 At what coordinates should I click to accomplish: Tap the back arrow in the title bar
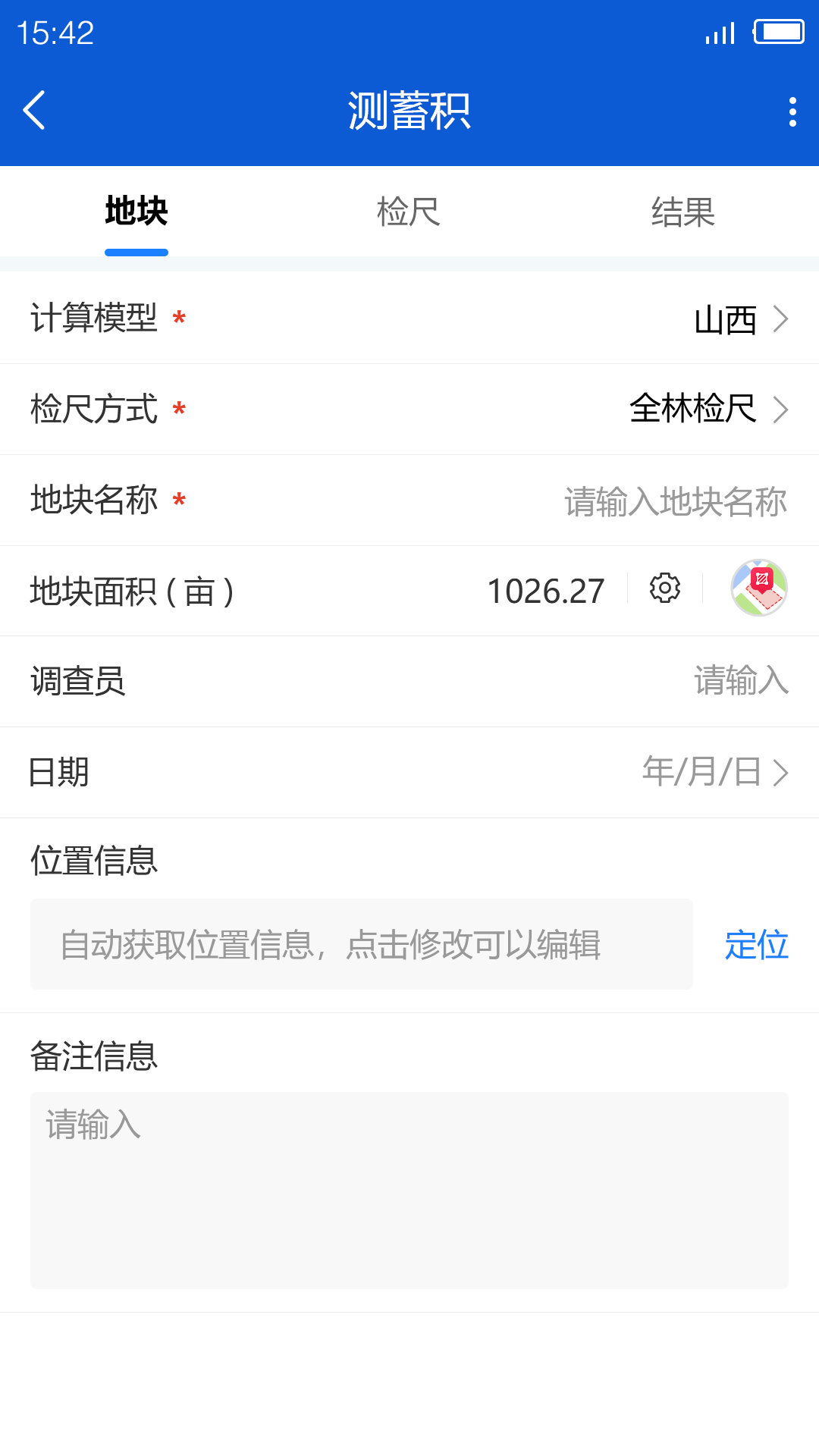coord(33,109)
